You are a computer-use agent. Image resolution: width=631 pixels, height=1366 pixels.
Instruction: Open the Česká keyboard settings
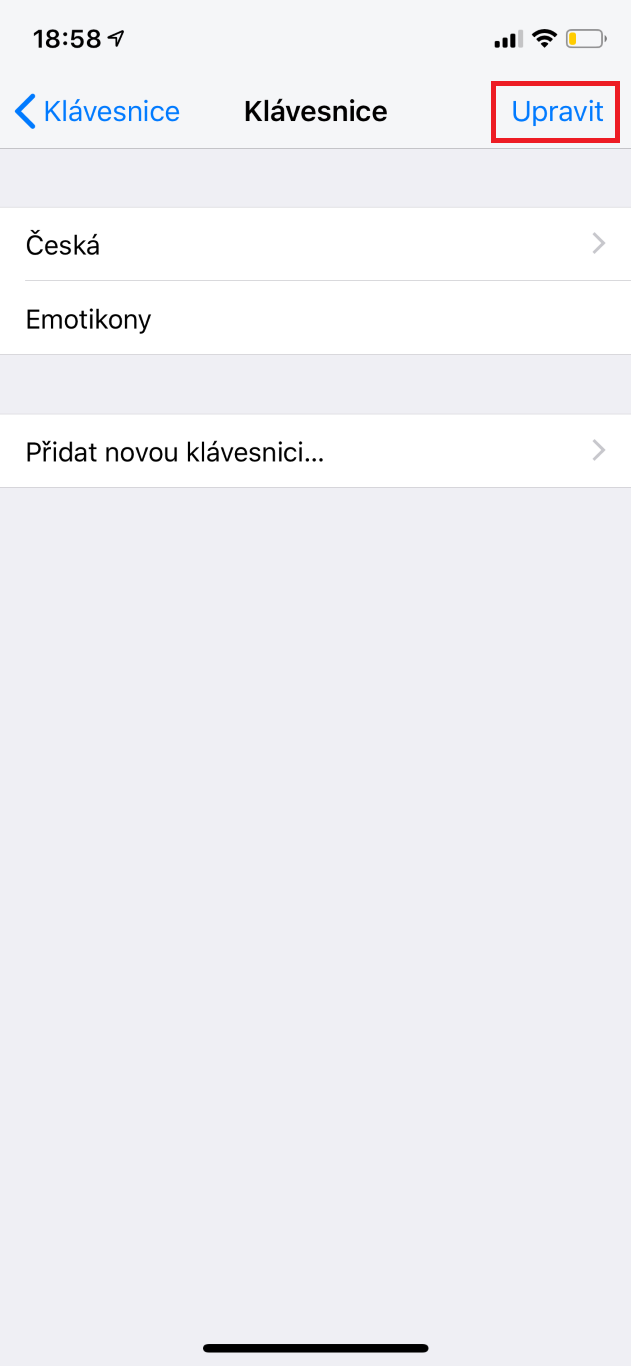315,245
